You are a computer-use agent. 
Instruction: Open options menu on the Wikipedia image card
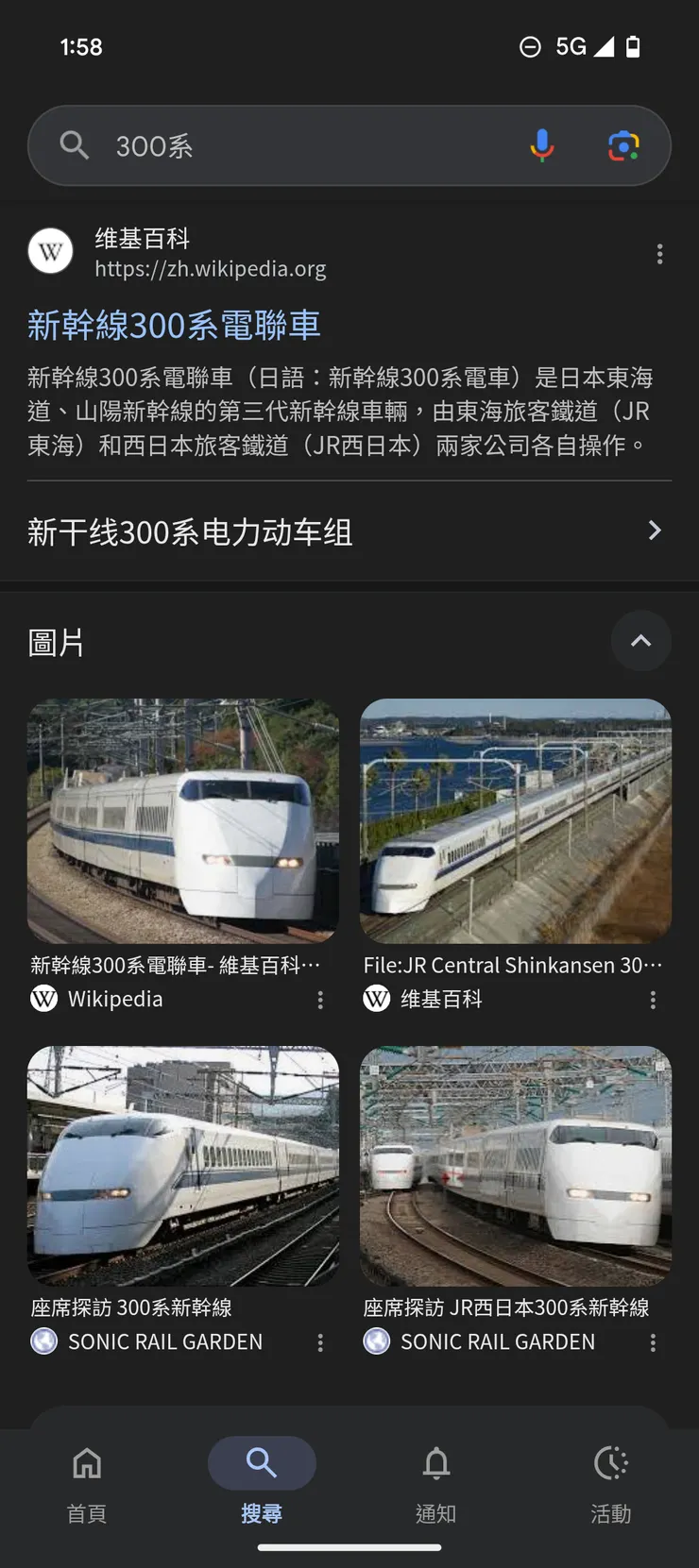pos(320,999)
